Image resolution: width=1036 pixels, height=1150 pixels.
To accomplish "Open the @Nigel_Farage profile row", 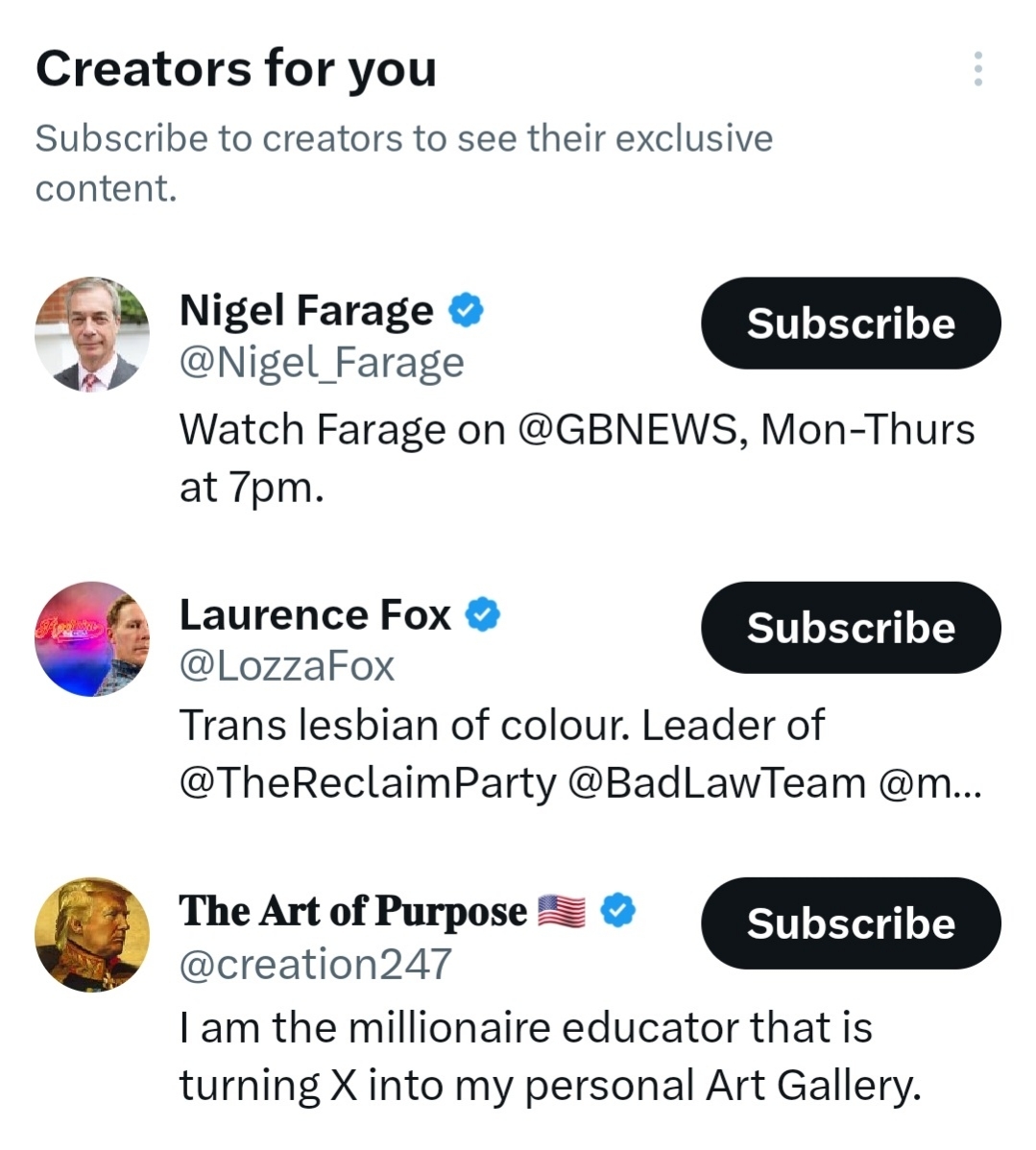I will coord(322,363).
